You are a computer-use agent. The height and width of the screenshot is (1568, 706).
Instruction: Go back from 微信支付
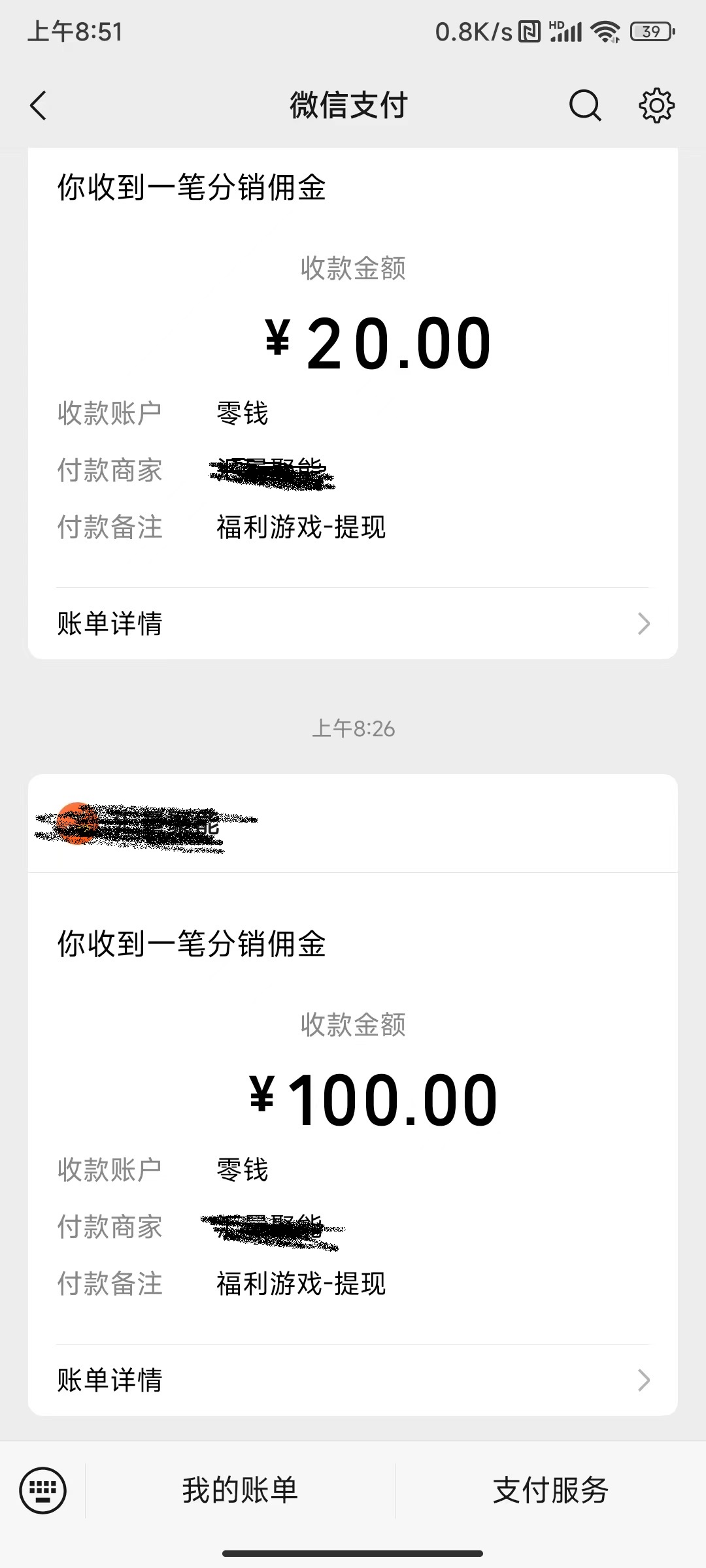point(39,105)
